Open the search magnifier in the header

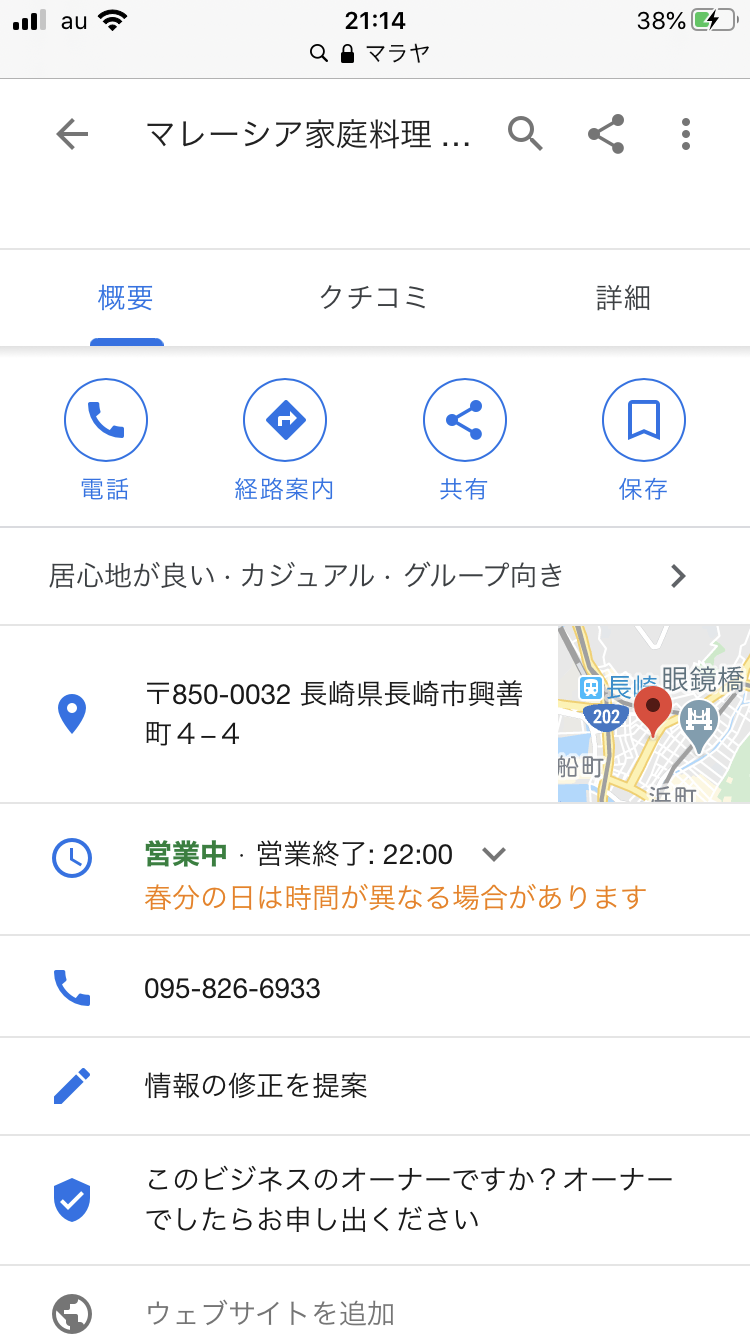click(525, 134)
